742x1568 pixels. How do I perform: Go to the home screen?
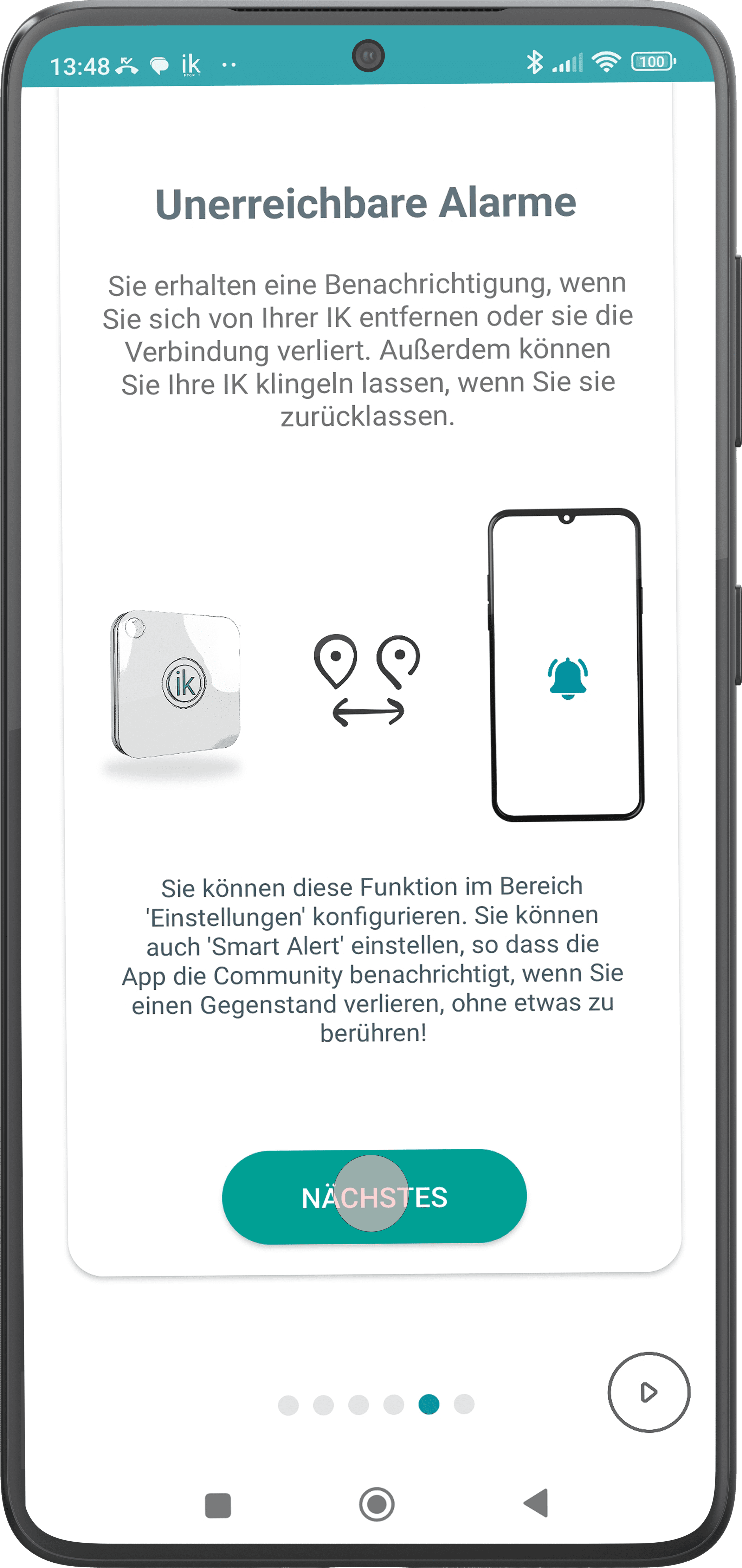[x=376, y=1504]
